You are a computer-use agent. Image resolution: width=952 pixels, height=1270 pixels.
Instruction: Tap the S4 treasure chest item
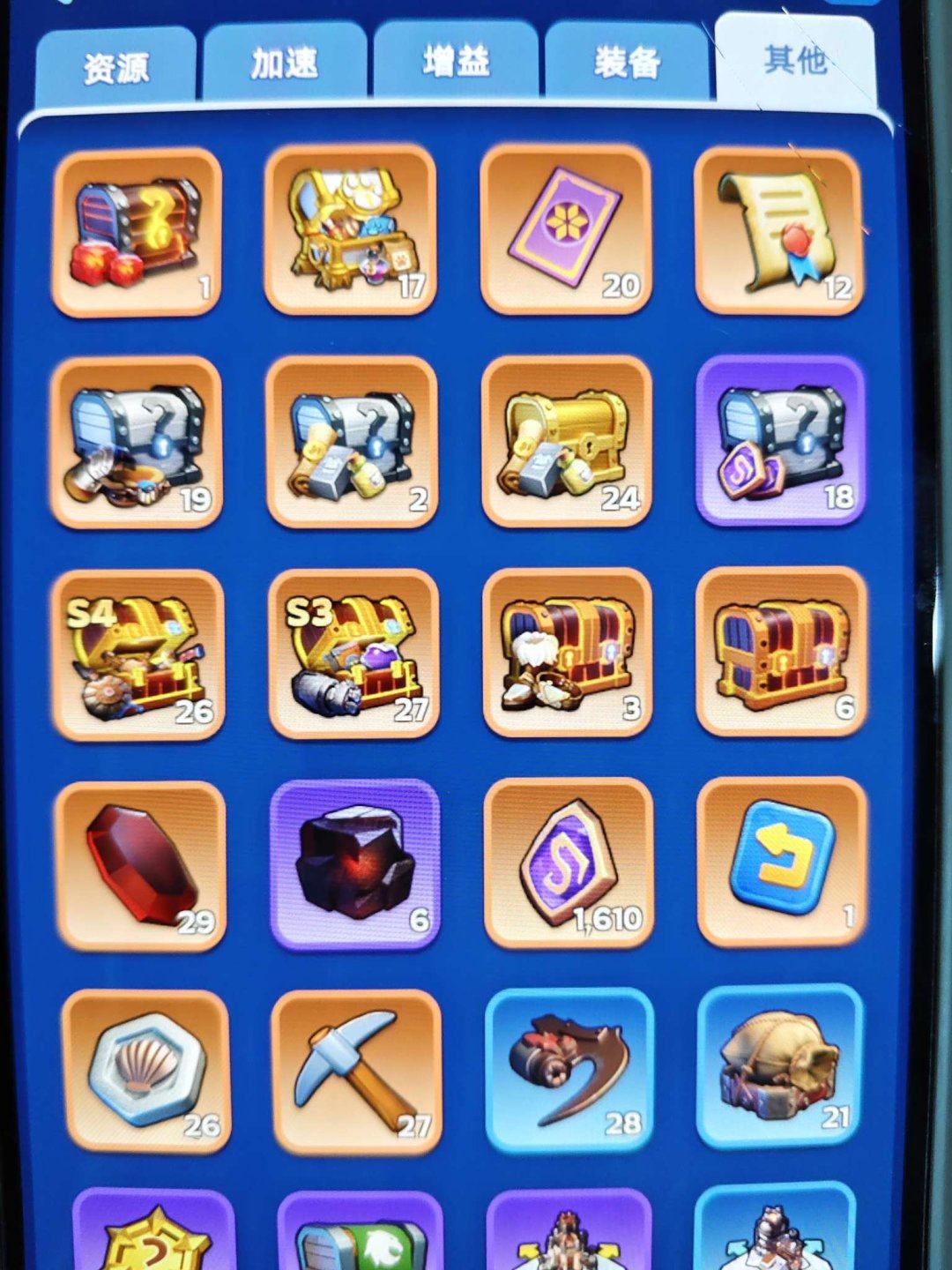(x=138, y=654)
